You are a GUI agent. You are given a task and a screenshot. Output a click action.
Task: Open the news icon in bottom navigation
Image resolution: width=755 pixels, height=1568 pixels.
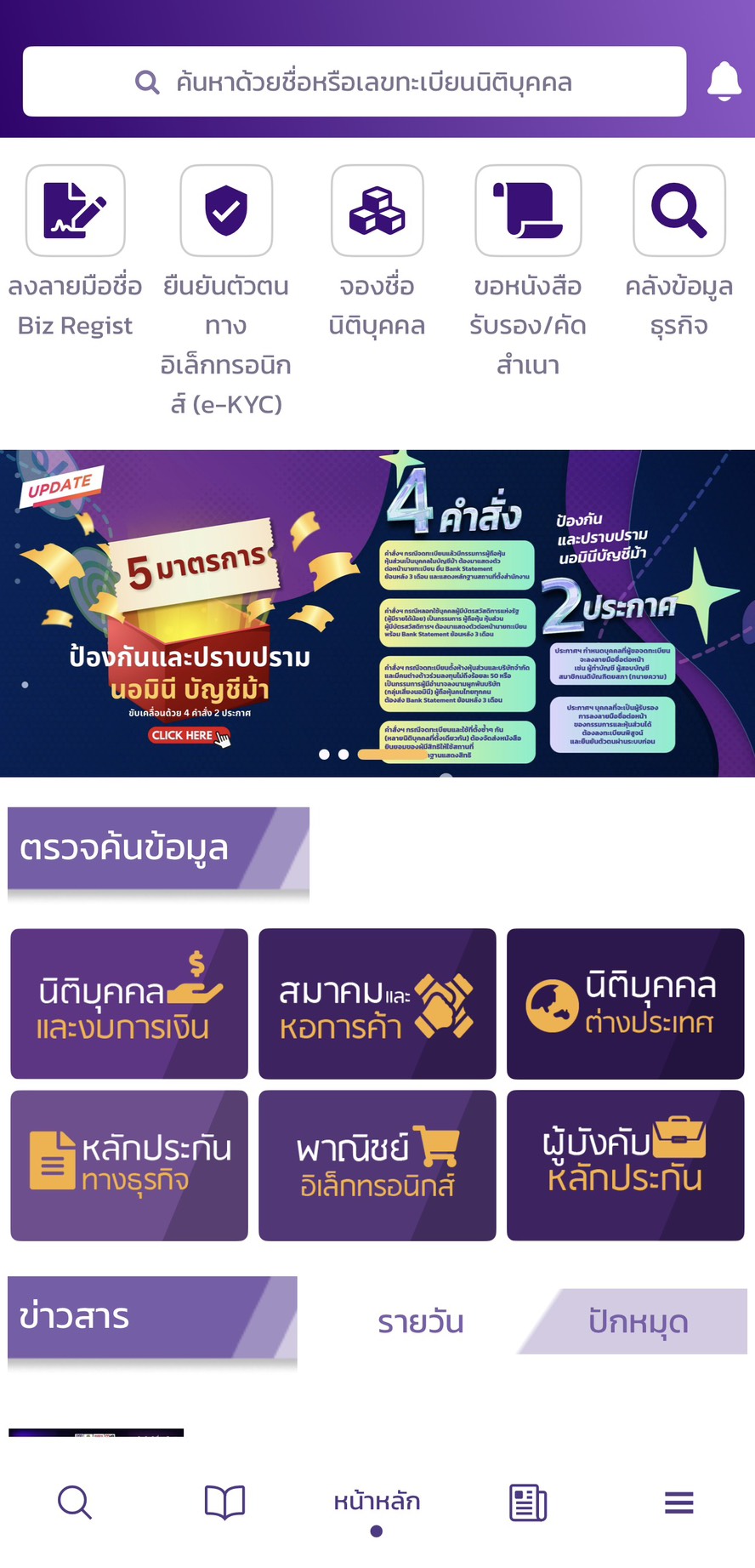(528, 1502)
